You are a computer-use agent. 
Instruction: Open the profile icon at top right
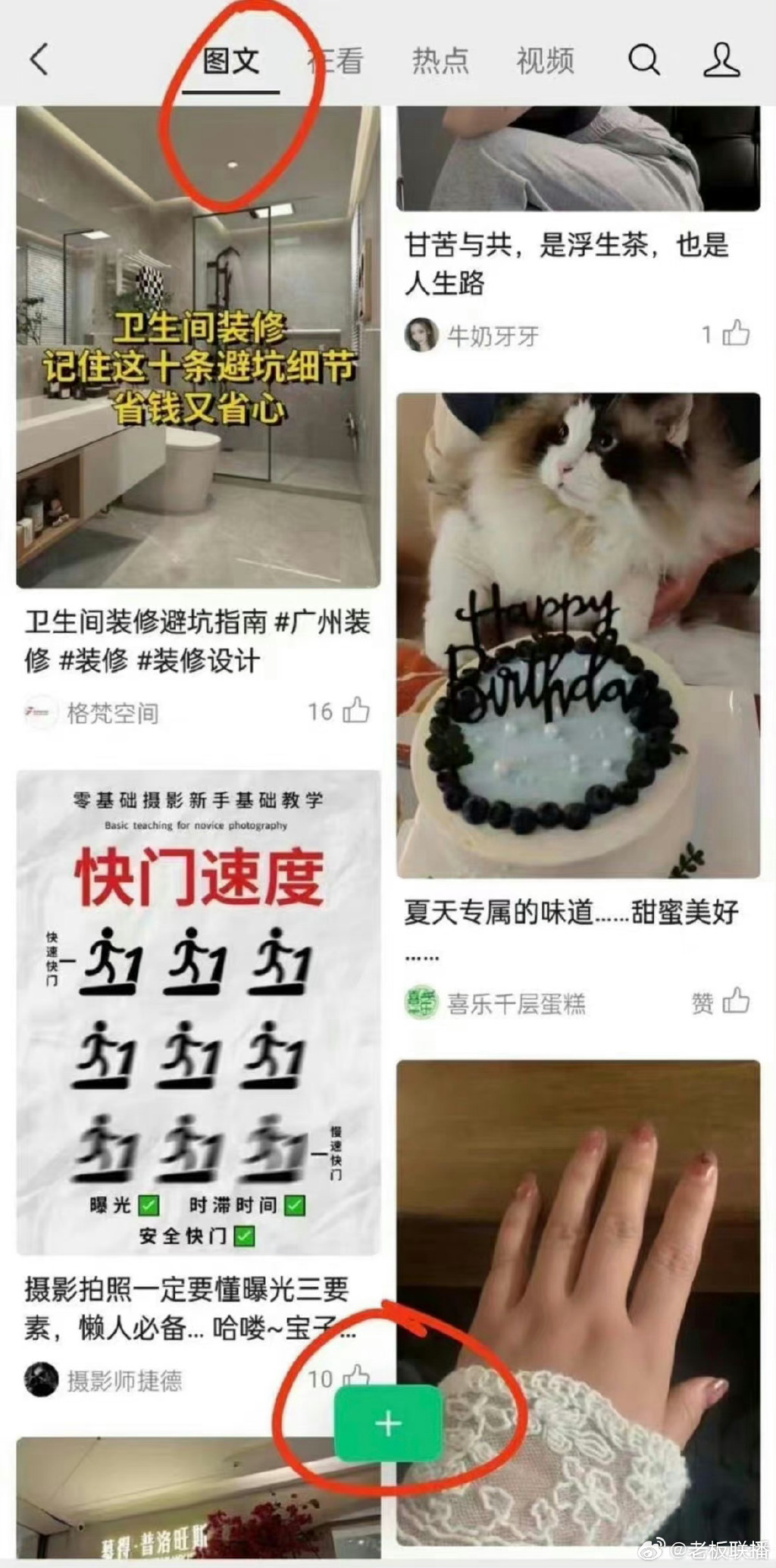(x=722, y=61)
